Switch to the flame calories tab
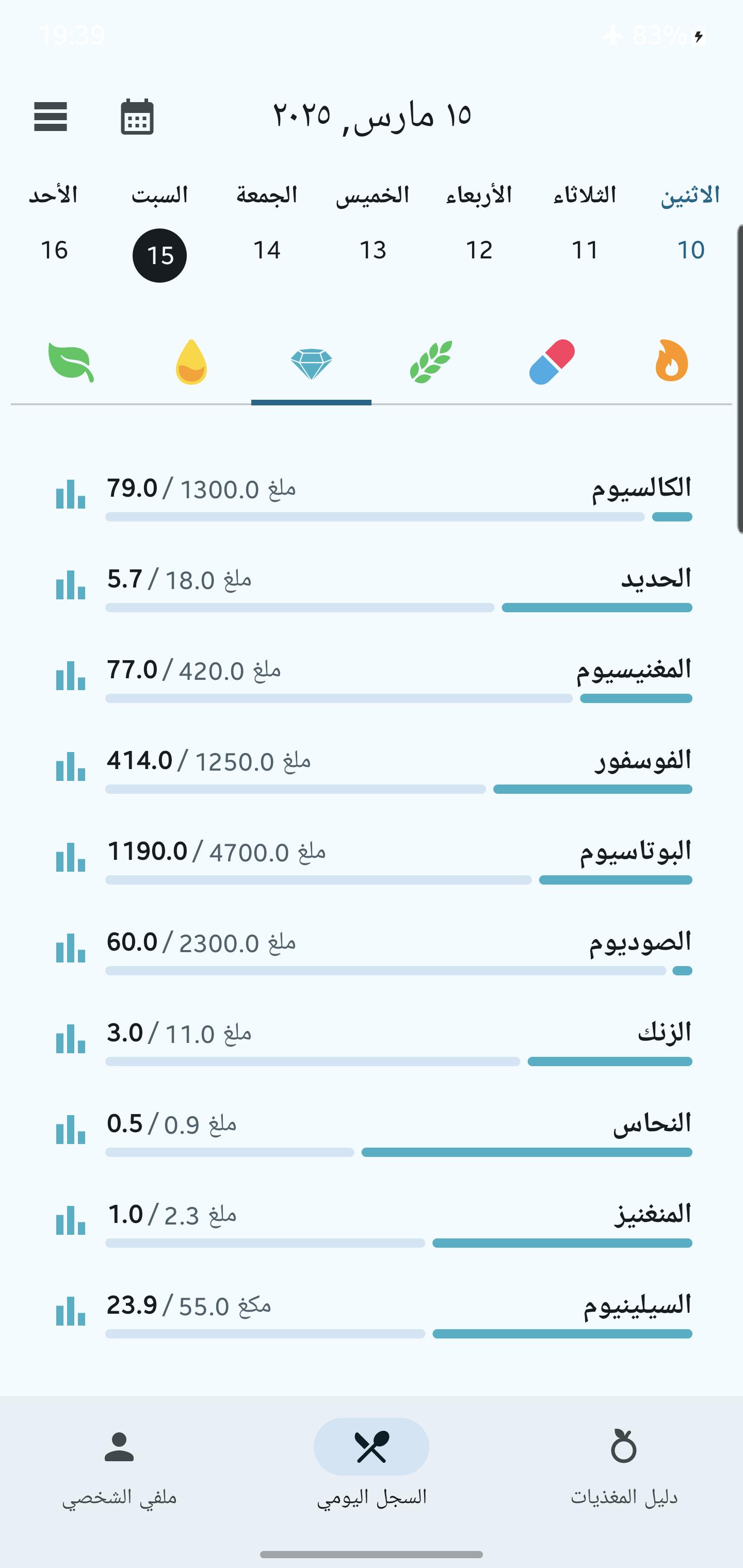Screen dimensions: 743x1568 point(671,362)
